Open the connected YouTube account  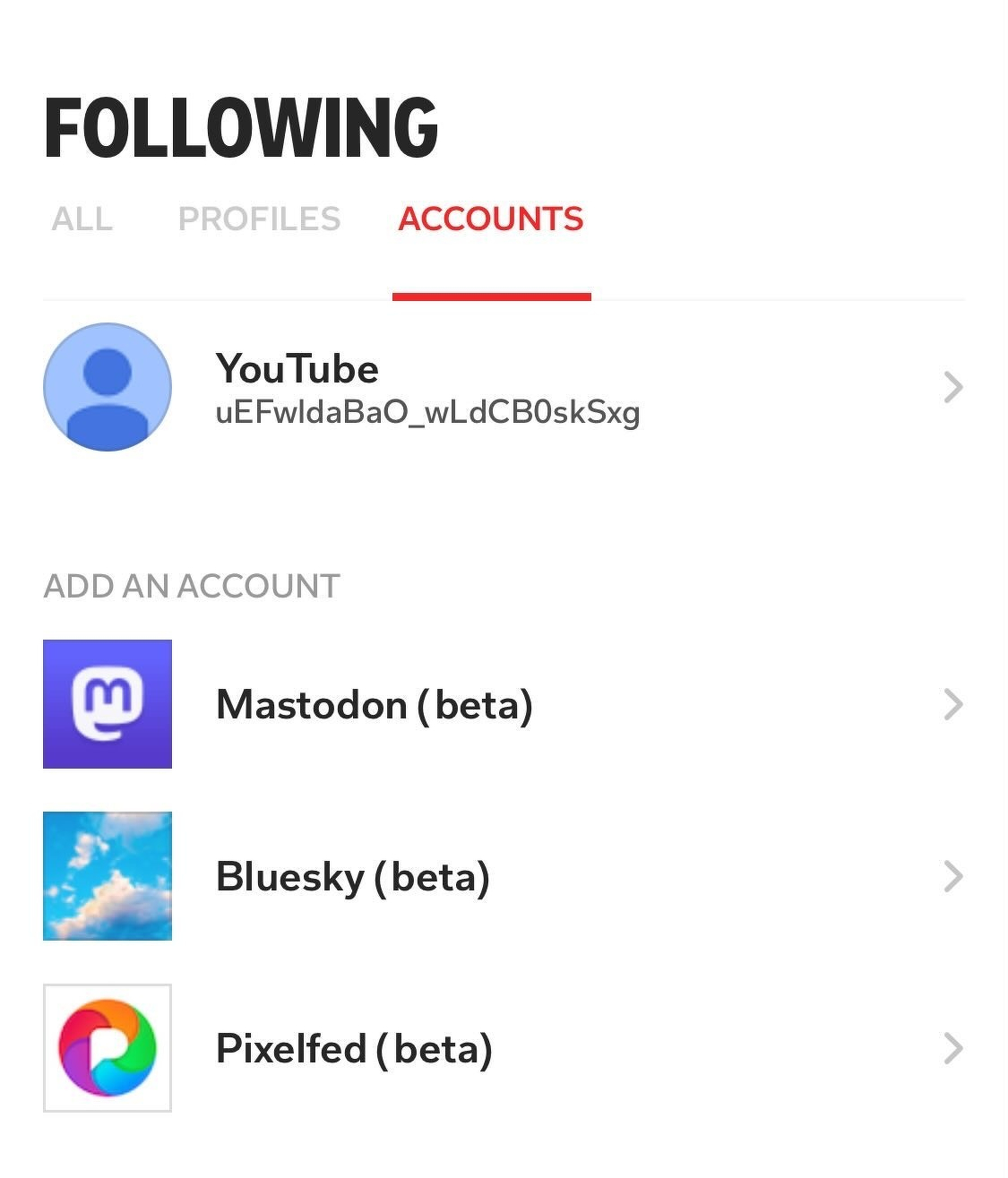coord(502,388)
